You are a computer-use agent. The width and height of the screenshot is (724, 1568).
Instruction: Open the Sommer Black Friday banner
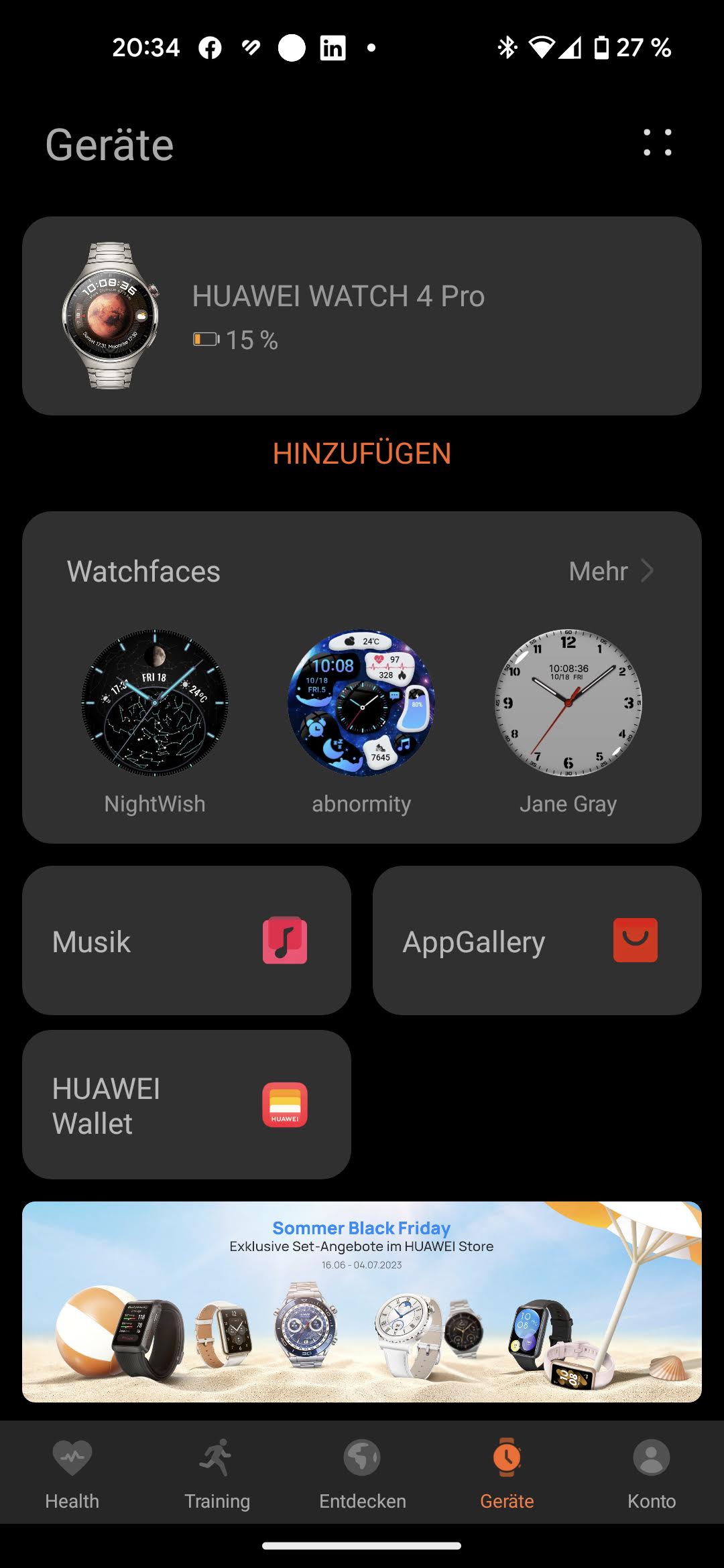click(362, 1301)
